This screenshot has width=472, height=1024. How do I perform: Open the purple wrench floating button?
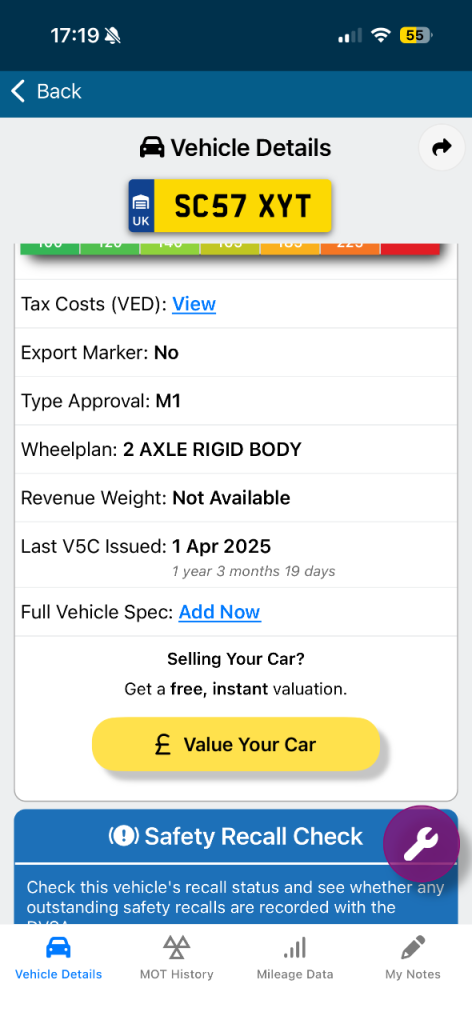(421, 844)
